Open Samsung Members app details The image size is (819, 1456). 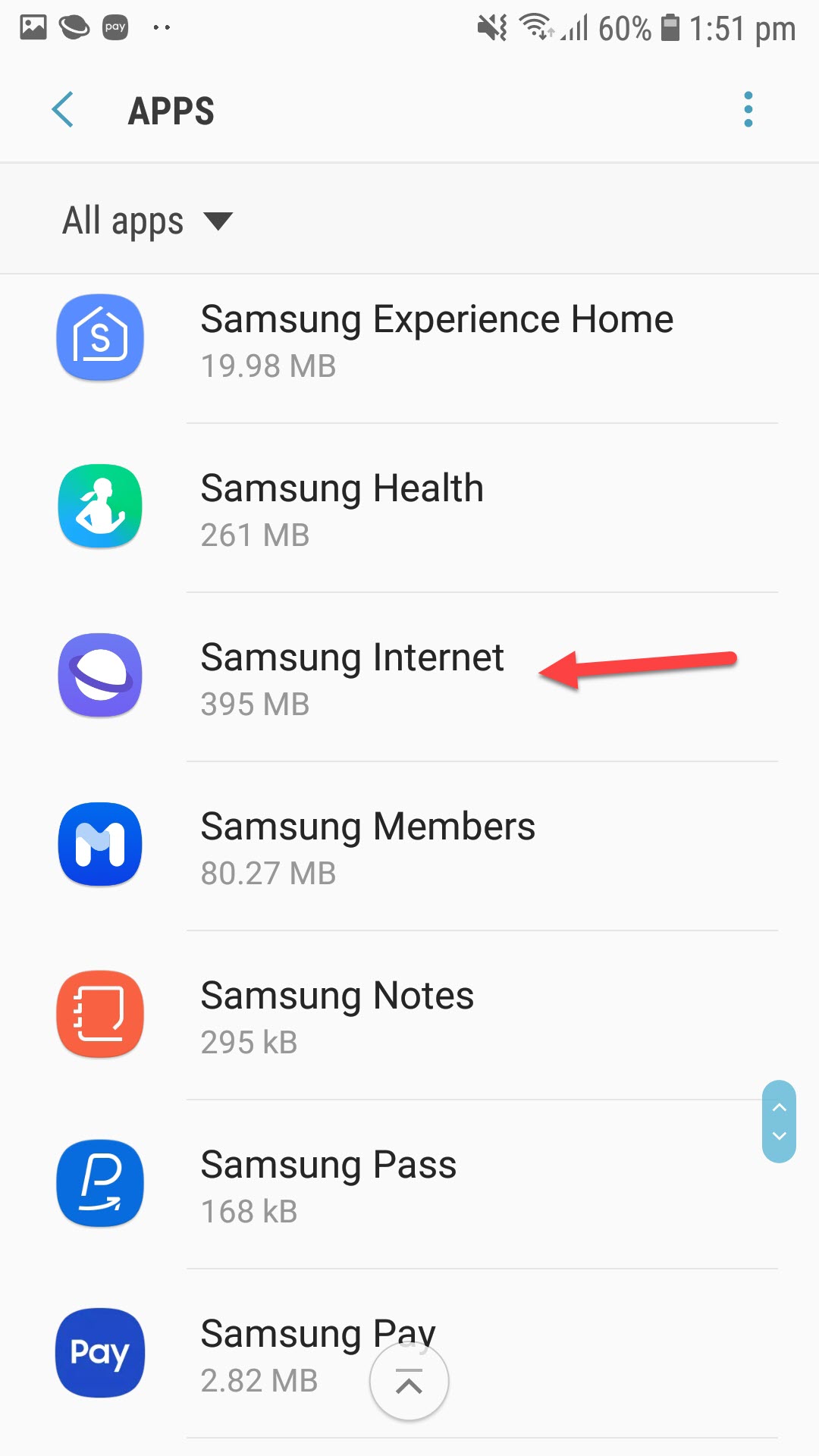pos(409,846)
